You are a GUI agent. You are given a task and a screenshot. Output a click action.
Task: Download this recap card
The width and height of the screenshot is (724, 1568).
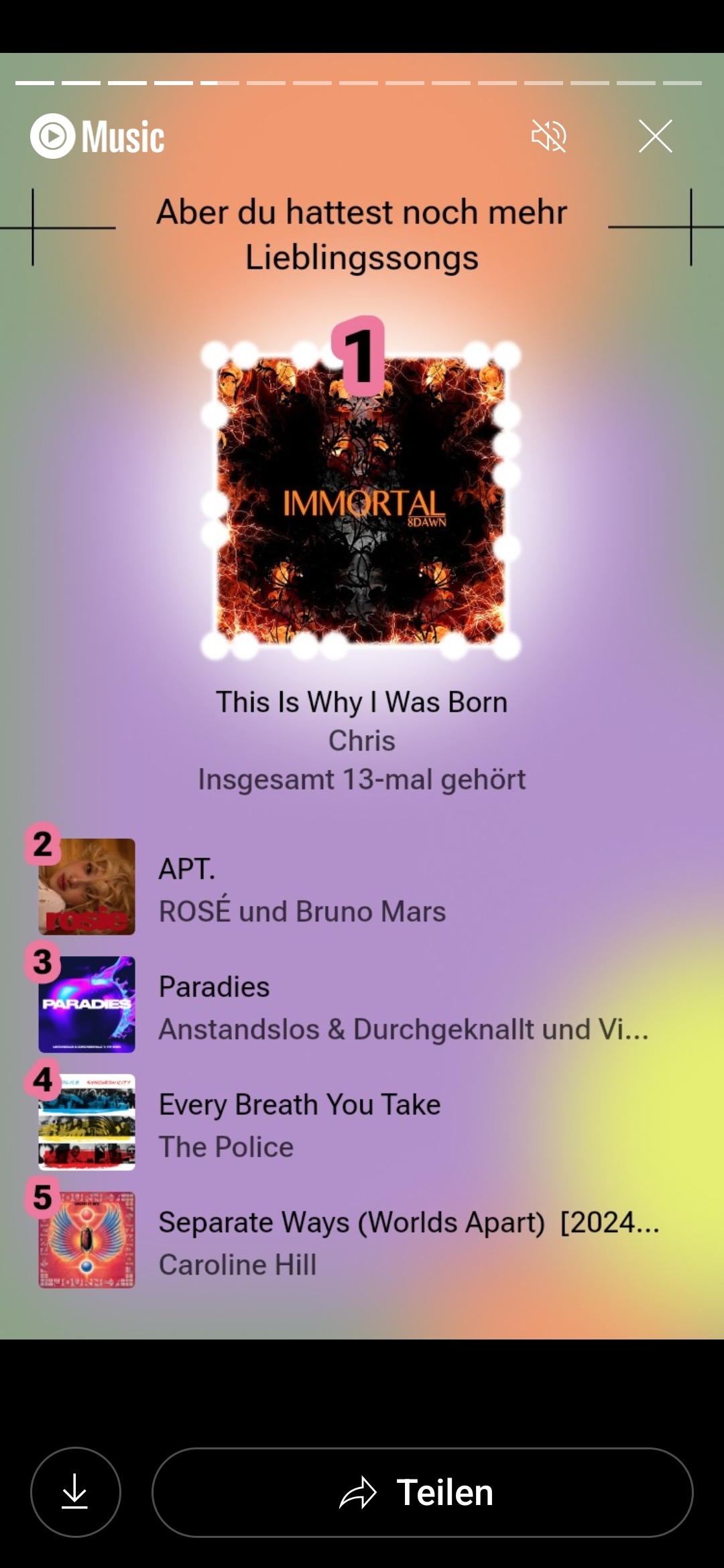(75, 1492)
